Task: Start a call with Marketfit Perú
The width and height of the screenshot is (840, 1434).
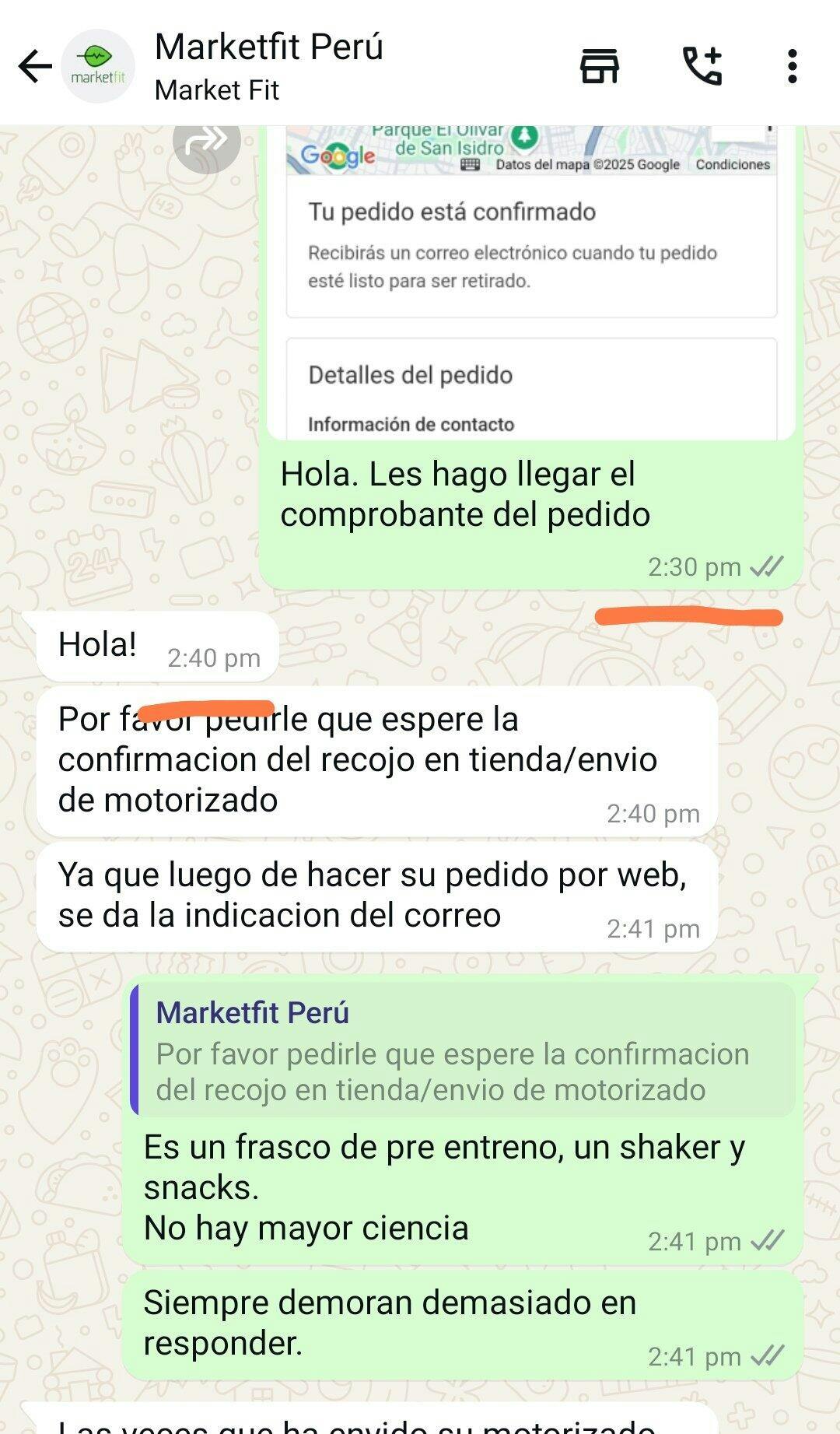Action: 702,66
